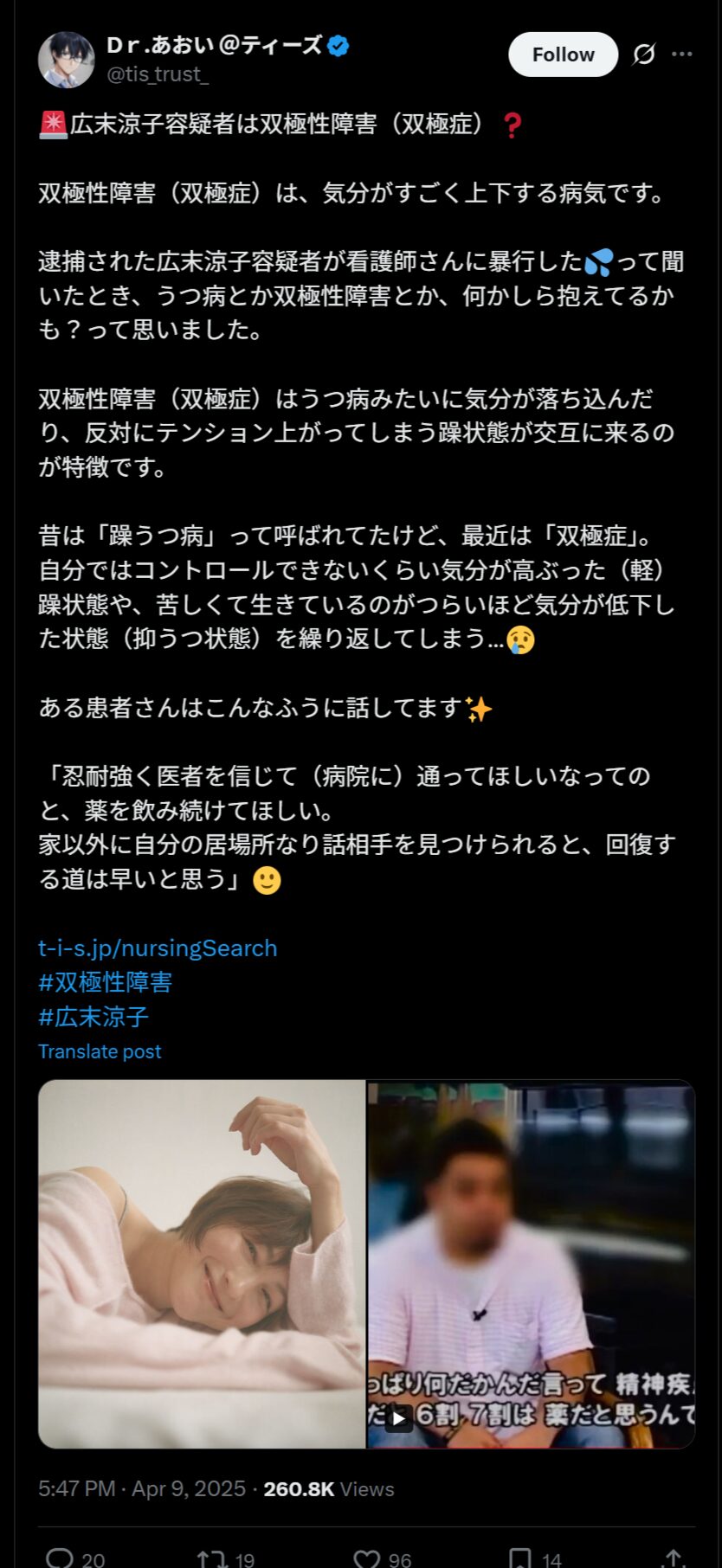Tap Translate post

[100, 1051]
